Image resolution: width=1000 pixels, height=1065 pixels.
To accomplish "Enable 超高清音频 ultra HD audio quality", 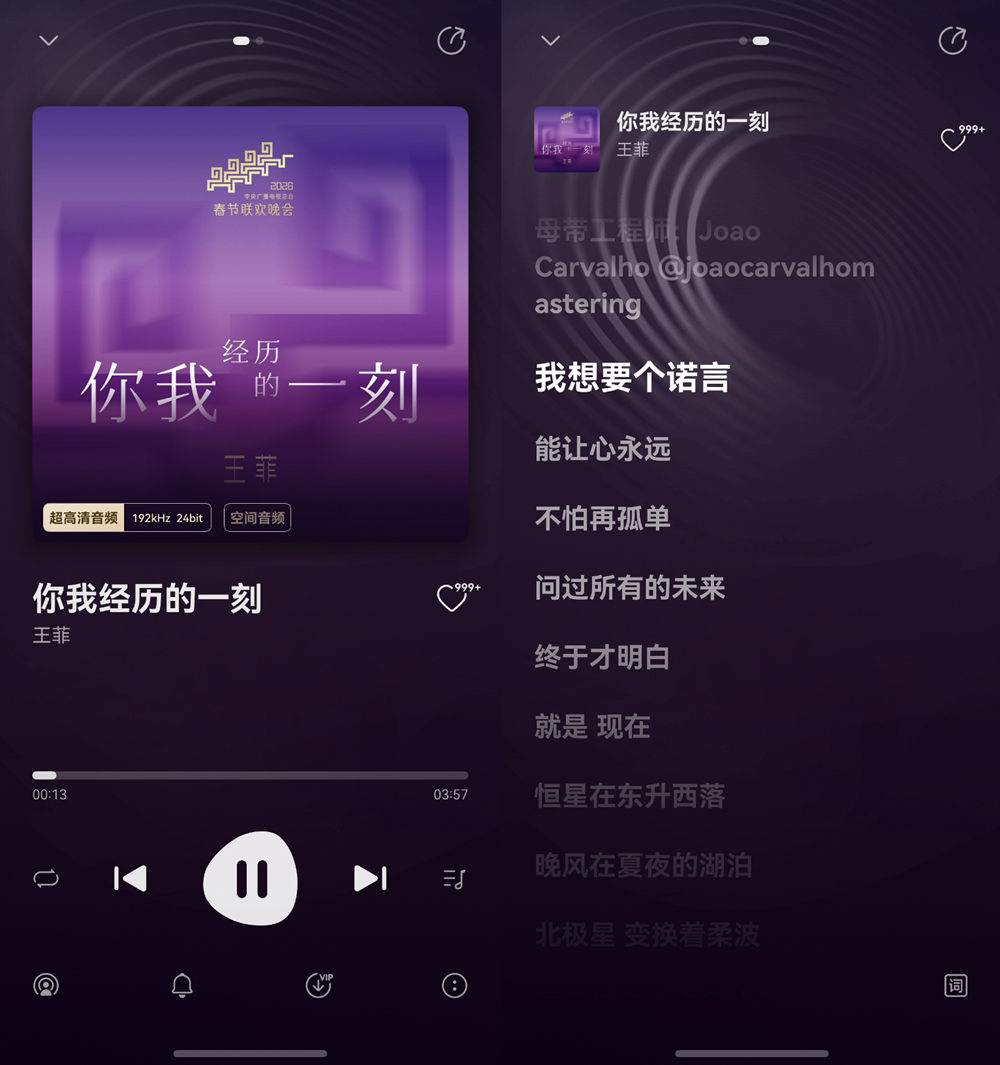I will (83, 517).
